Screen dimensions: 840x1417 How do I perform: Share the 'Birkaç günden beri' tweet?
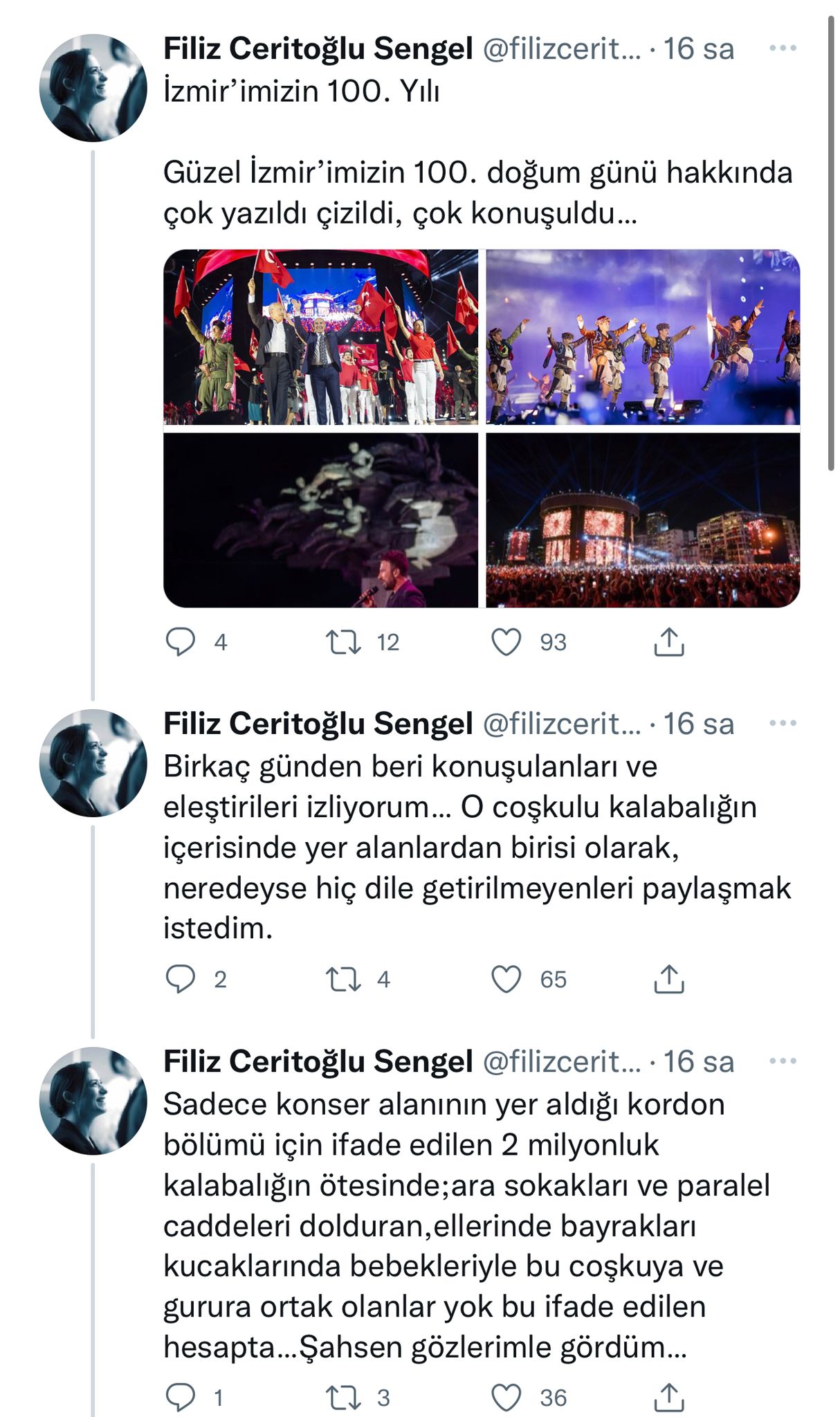pyautogui.click(x=668, y=979)
